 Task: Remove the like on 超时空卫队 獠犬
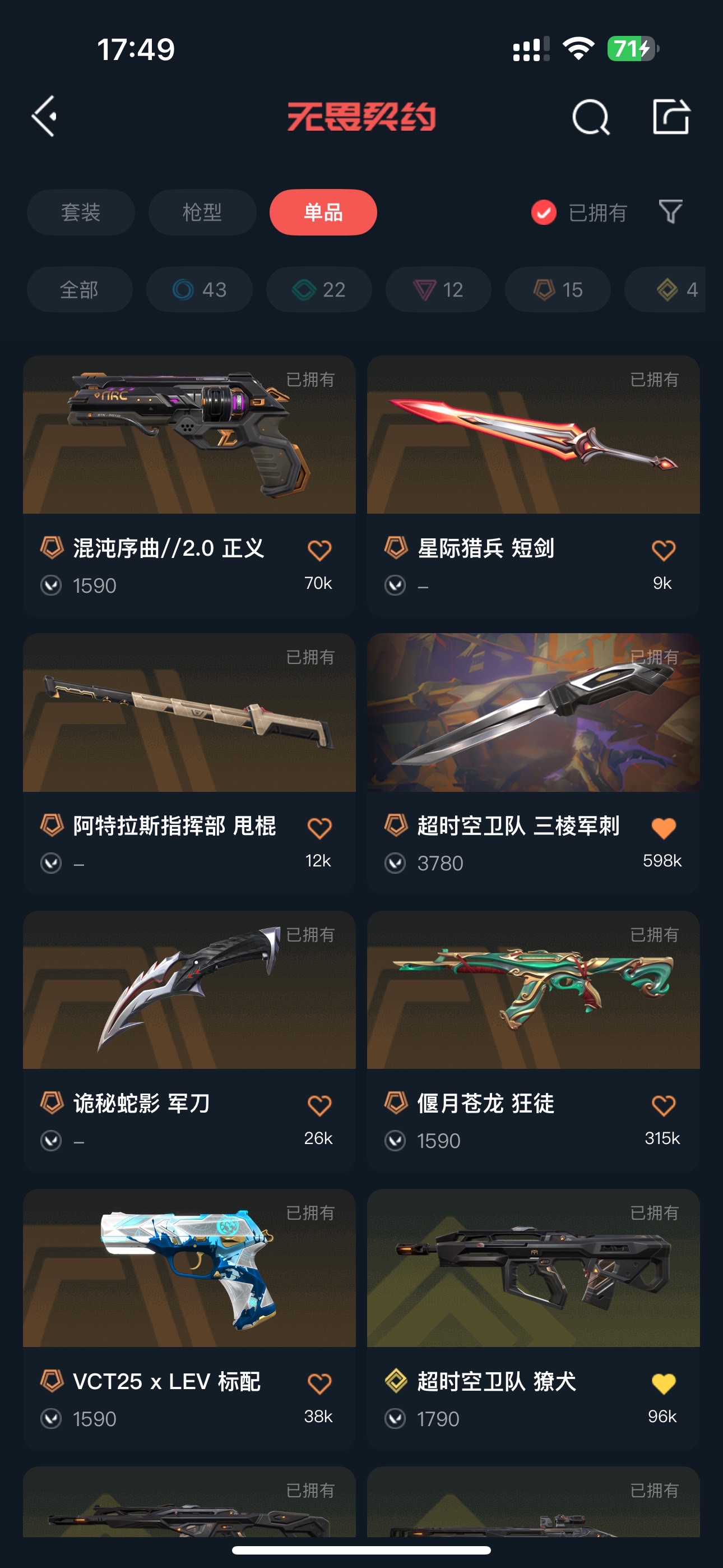[x=662, y=1383]
